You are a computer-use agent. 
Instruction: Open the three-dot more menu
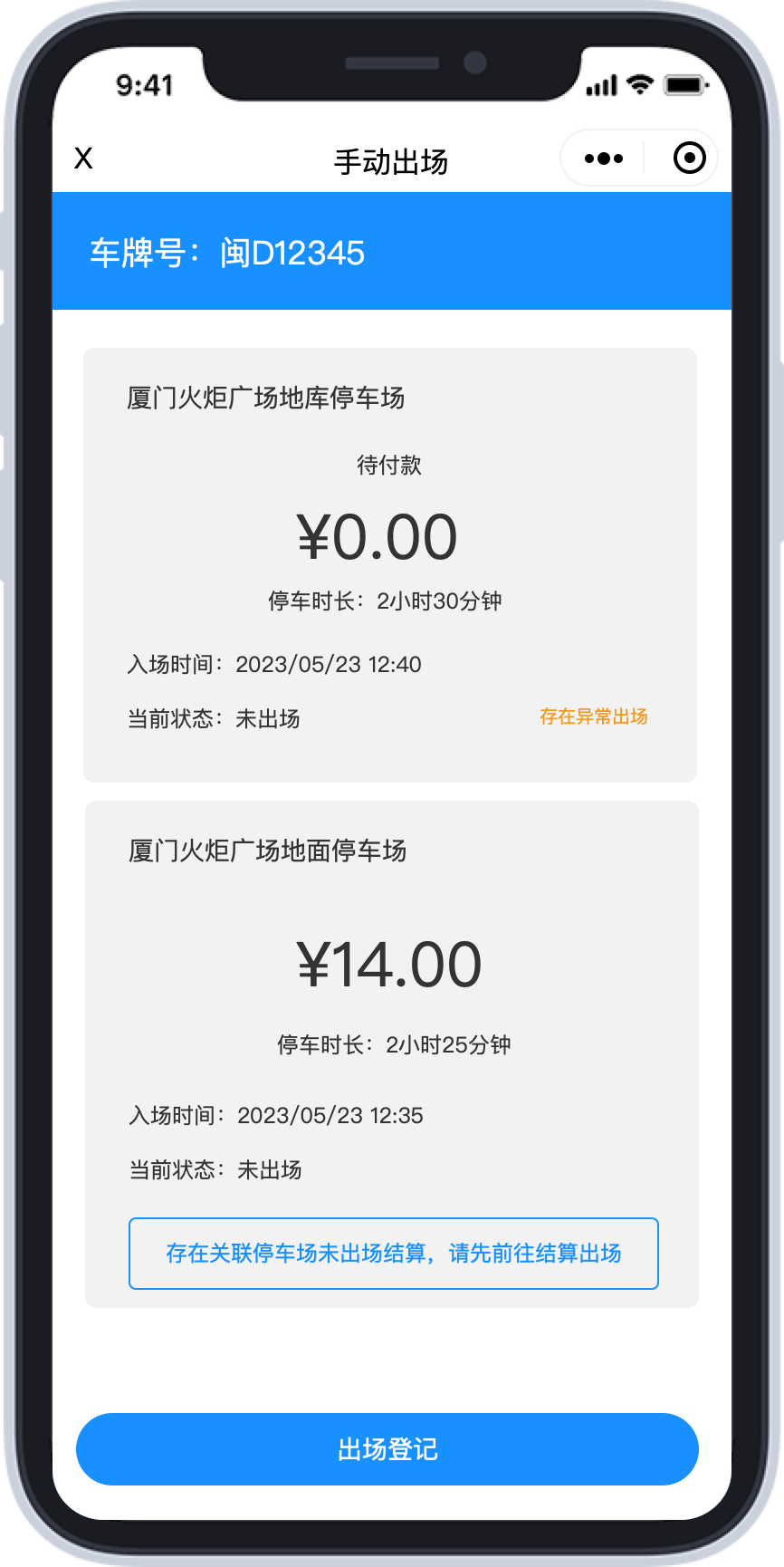click(x=604, y=159)
